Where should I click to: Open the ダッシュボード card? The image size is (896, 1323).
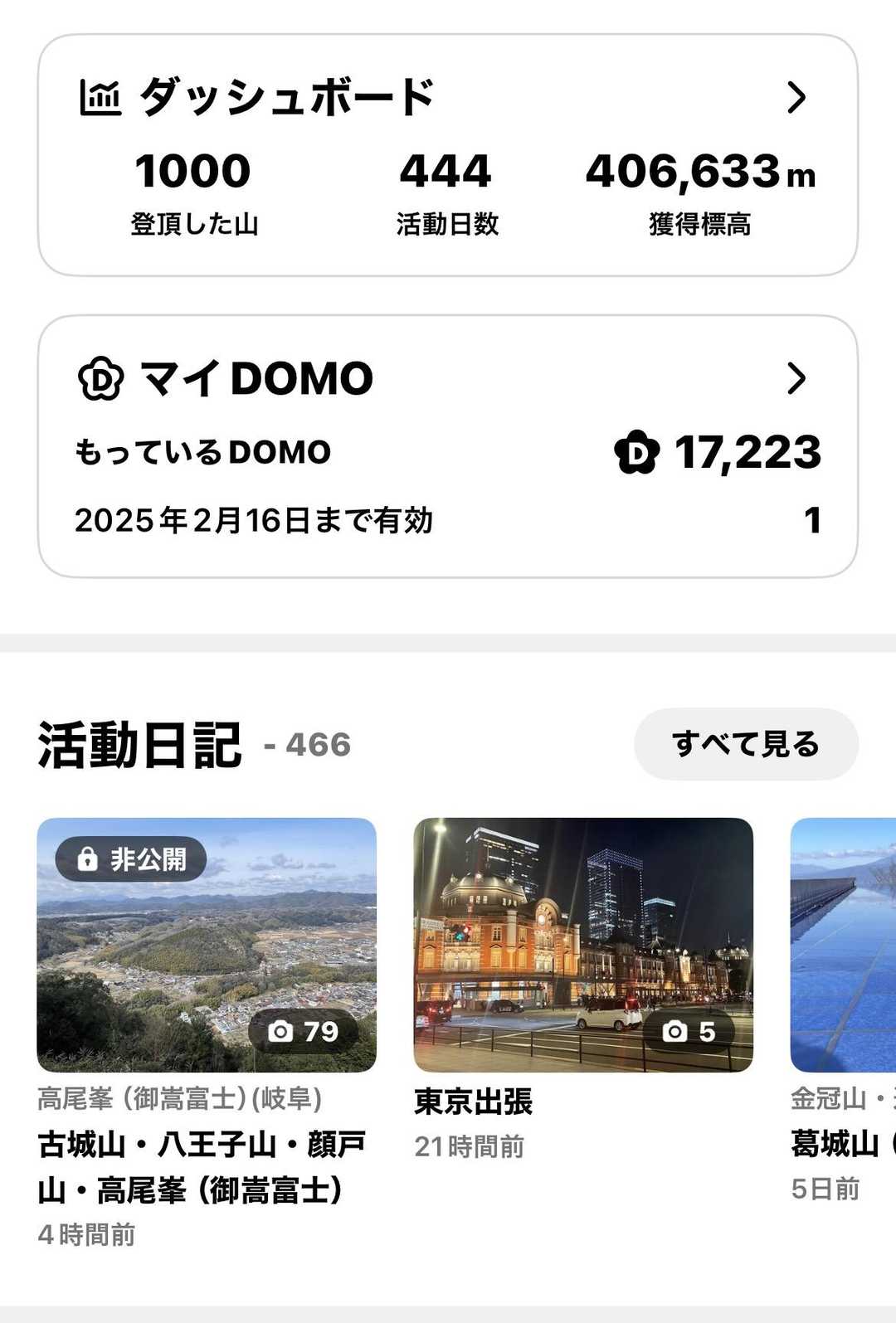point(447,155)
